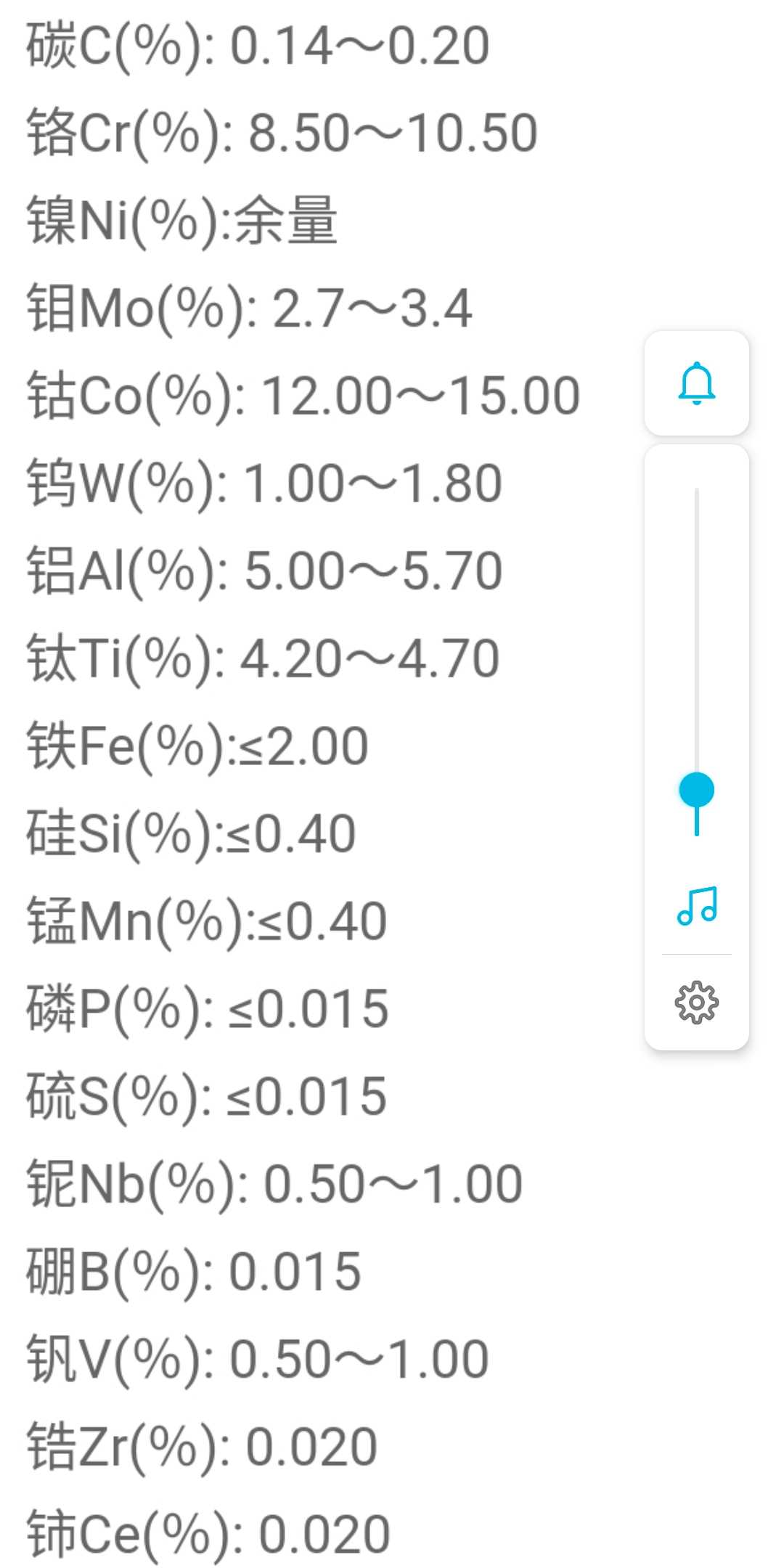Tap the ringer bell icon in volume panel

pyautogui.click(x=697, y=383)
